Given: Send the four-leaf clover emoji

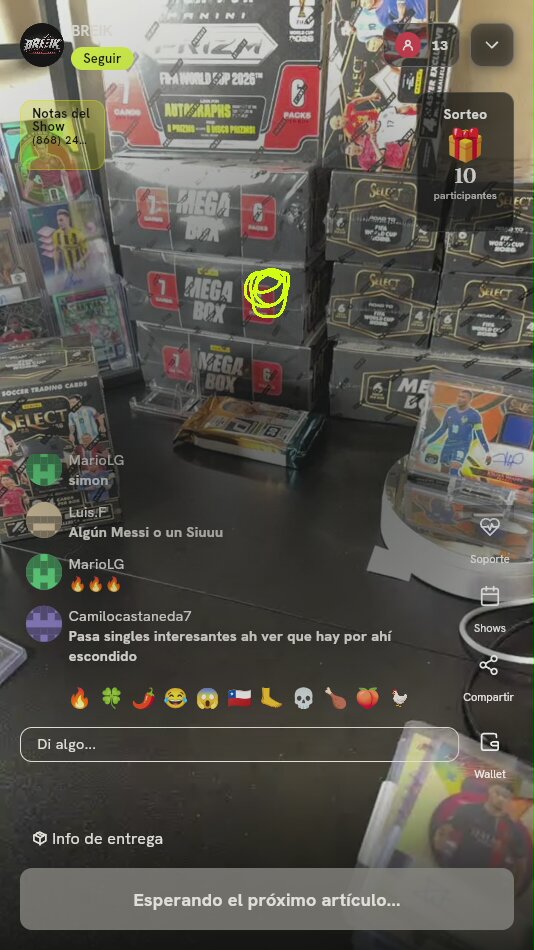Looking at the screenshot, I should click(111, 698).
